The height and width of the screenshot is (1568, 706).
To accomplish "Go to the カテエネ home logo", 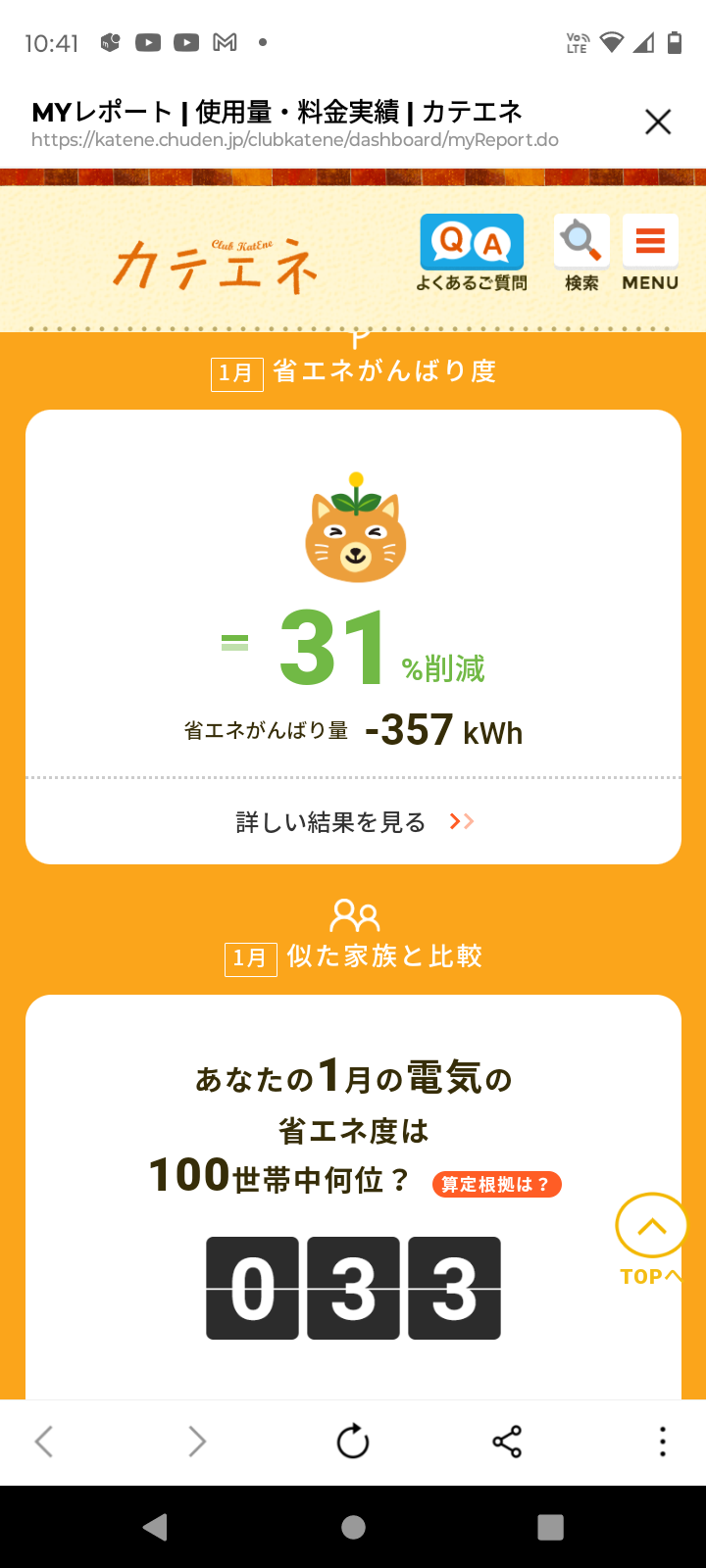I will (x=217, y=263).
